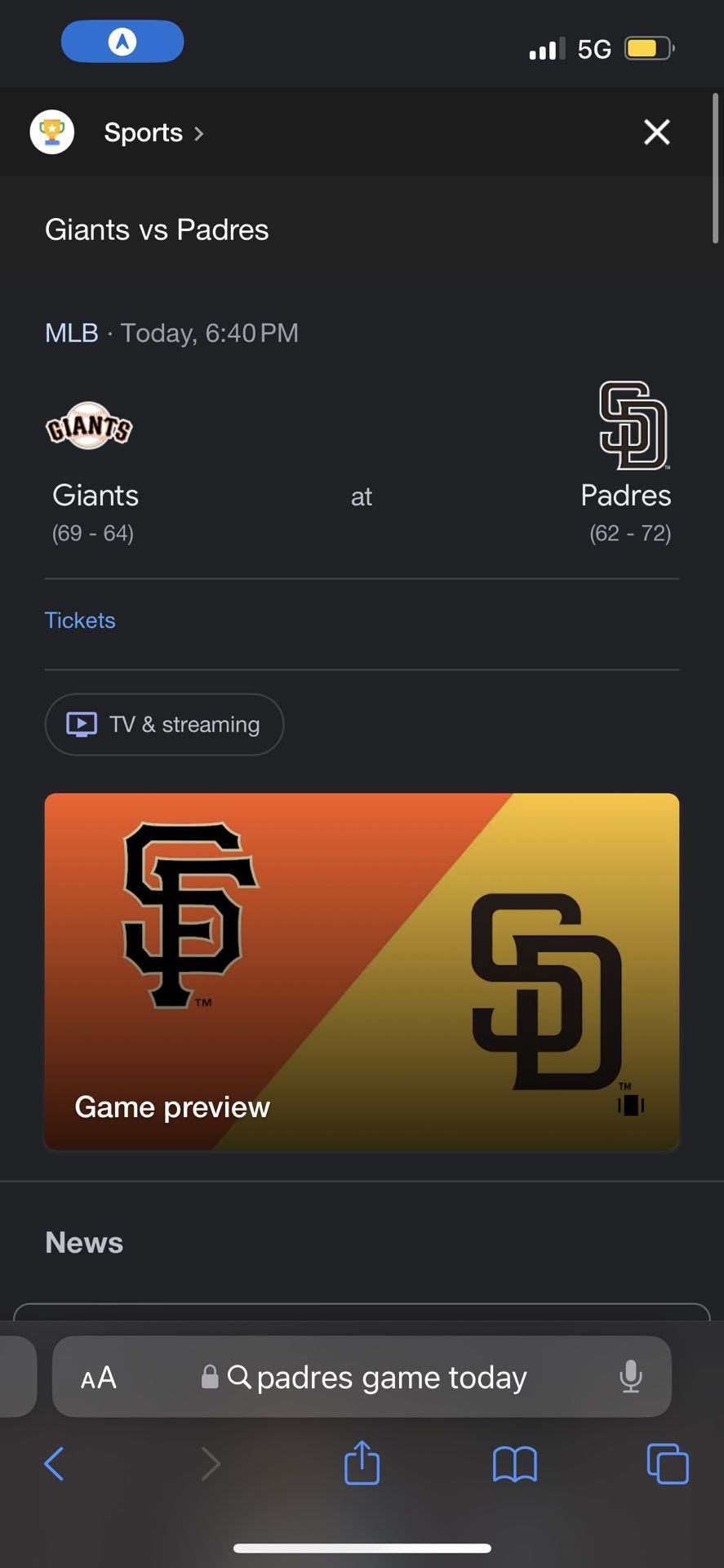Close the Giants vs Padres panel
Viewport: 724px width, 1568px height.
tap(656, 132)
